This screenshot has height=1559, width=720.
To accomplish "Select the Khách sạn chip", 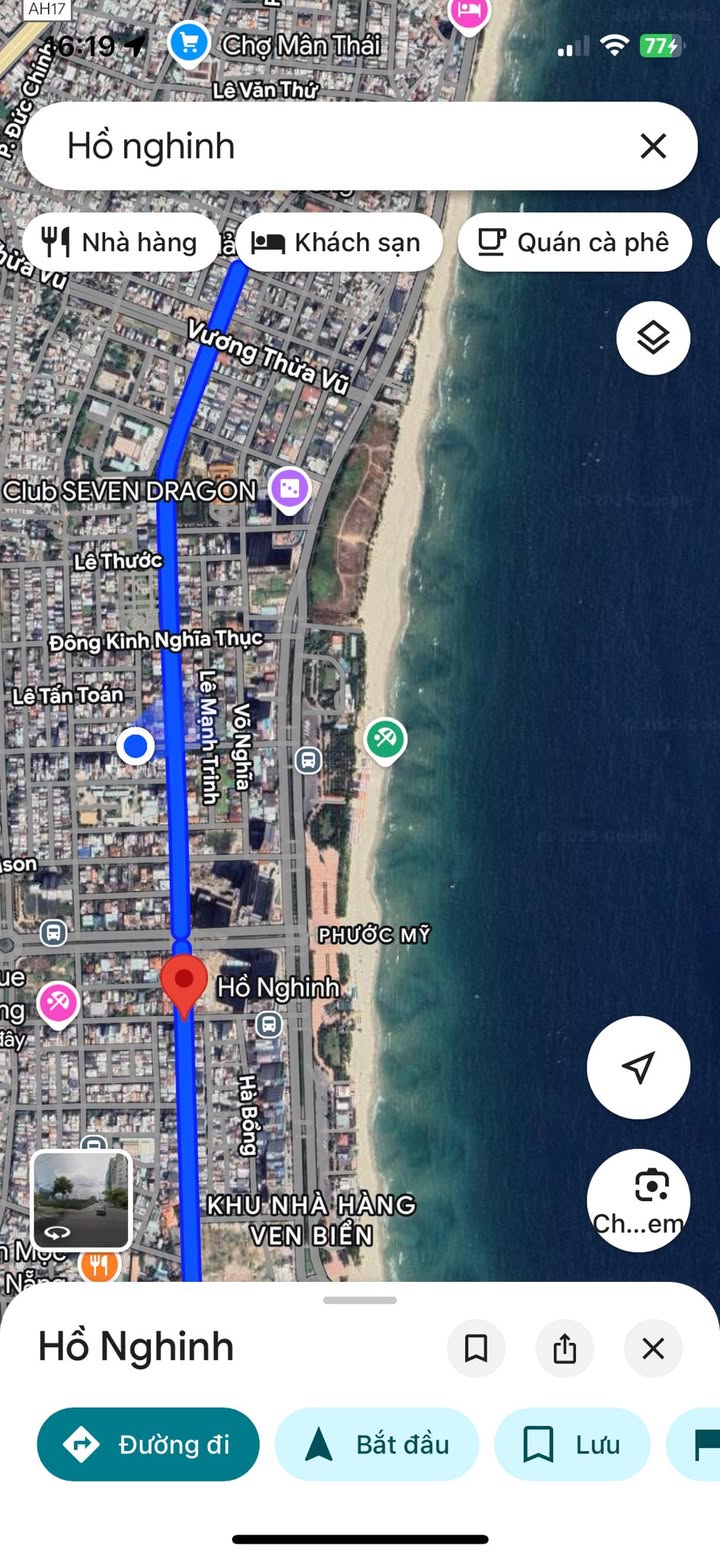I will pos(338,242).
